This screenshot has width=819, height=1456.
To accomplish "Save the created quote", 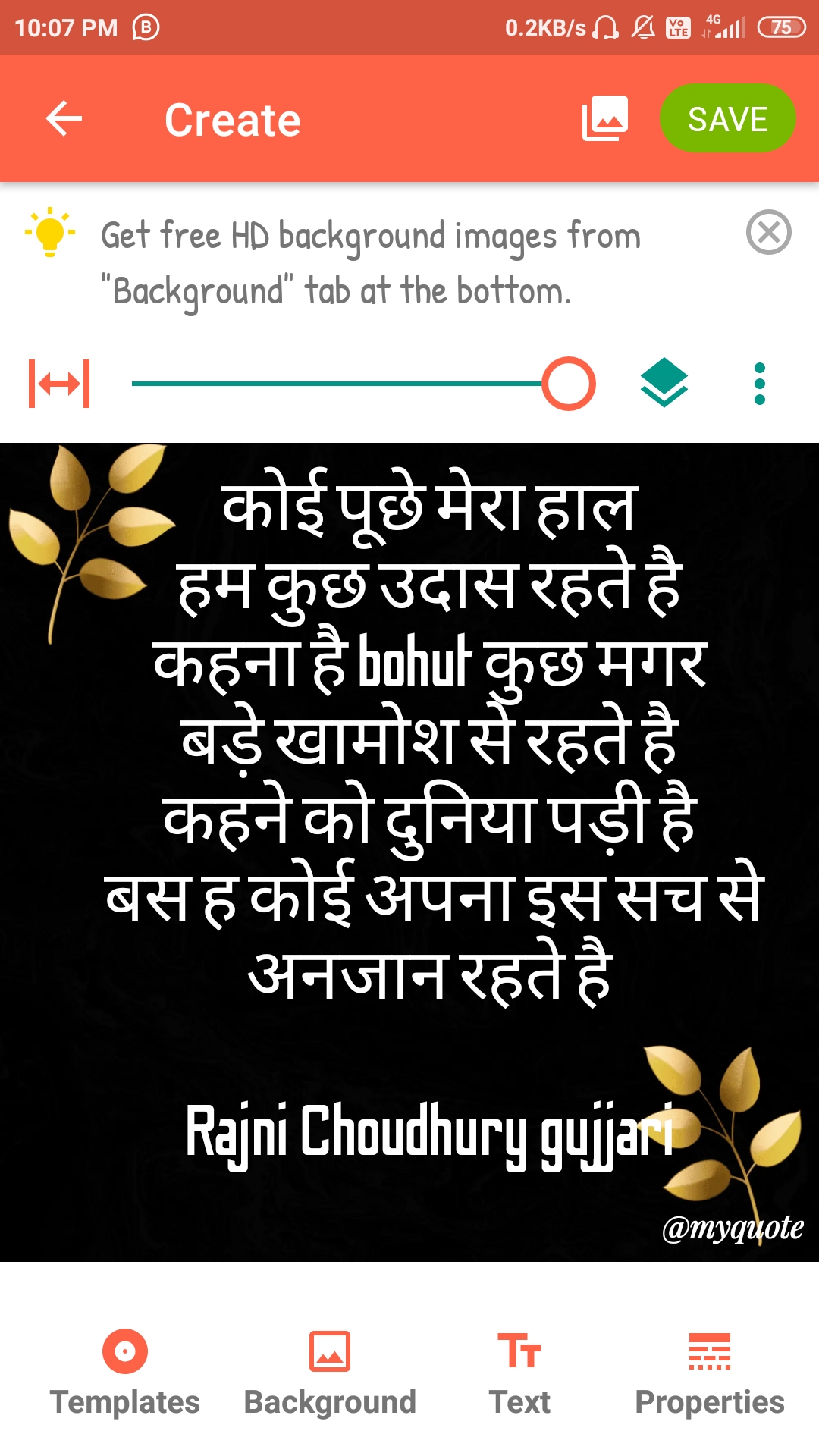I will [x=726, y=119].
